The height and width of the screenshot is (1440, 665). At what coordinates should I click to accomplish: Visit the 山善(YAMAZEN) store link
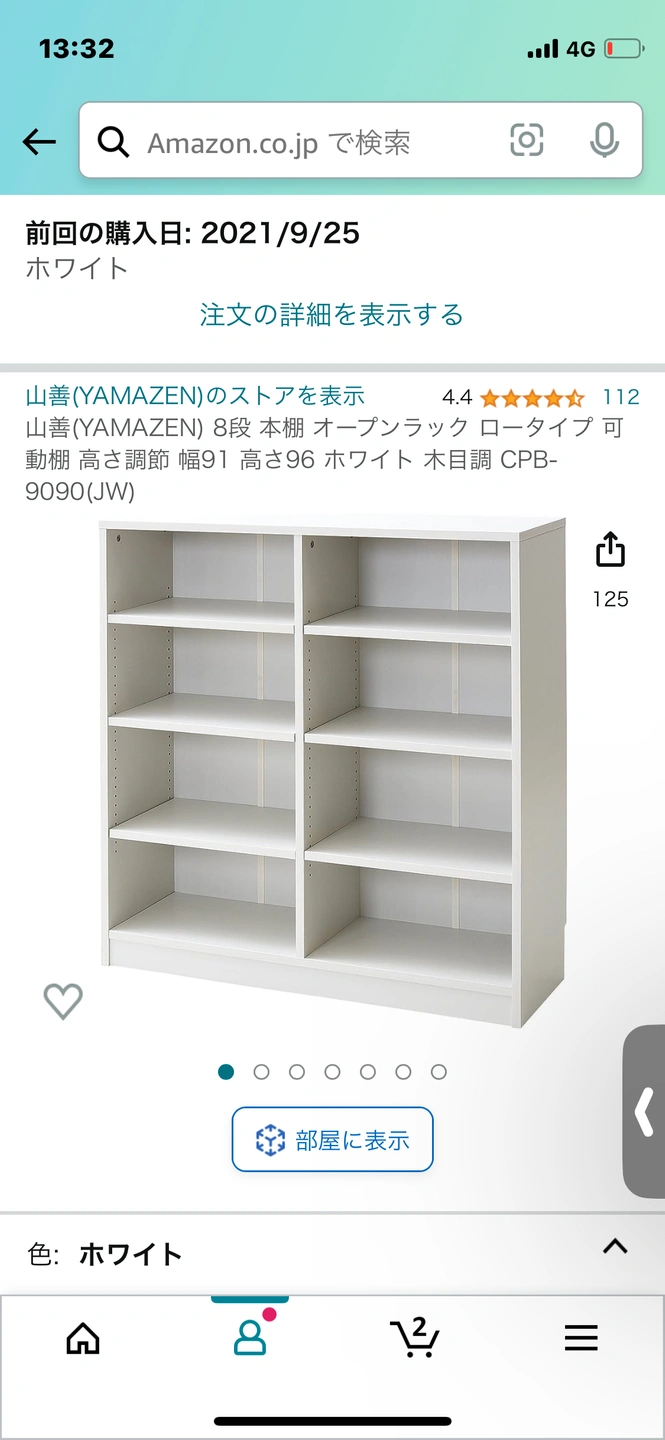pyautogui.click(x=195, y=396)
